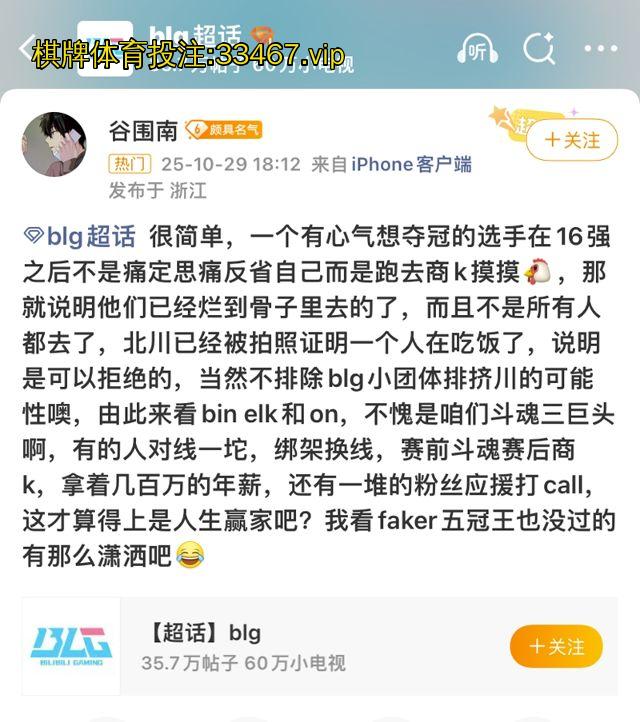This screenshot has height=722, width=640.
Task: Open the three-dot overflow menu
Action: click(x=600, y=48)
